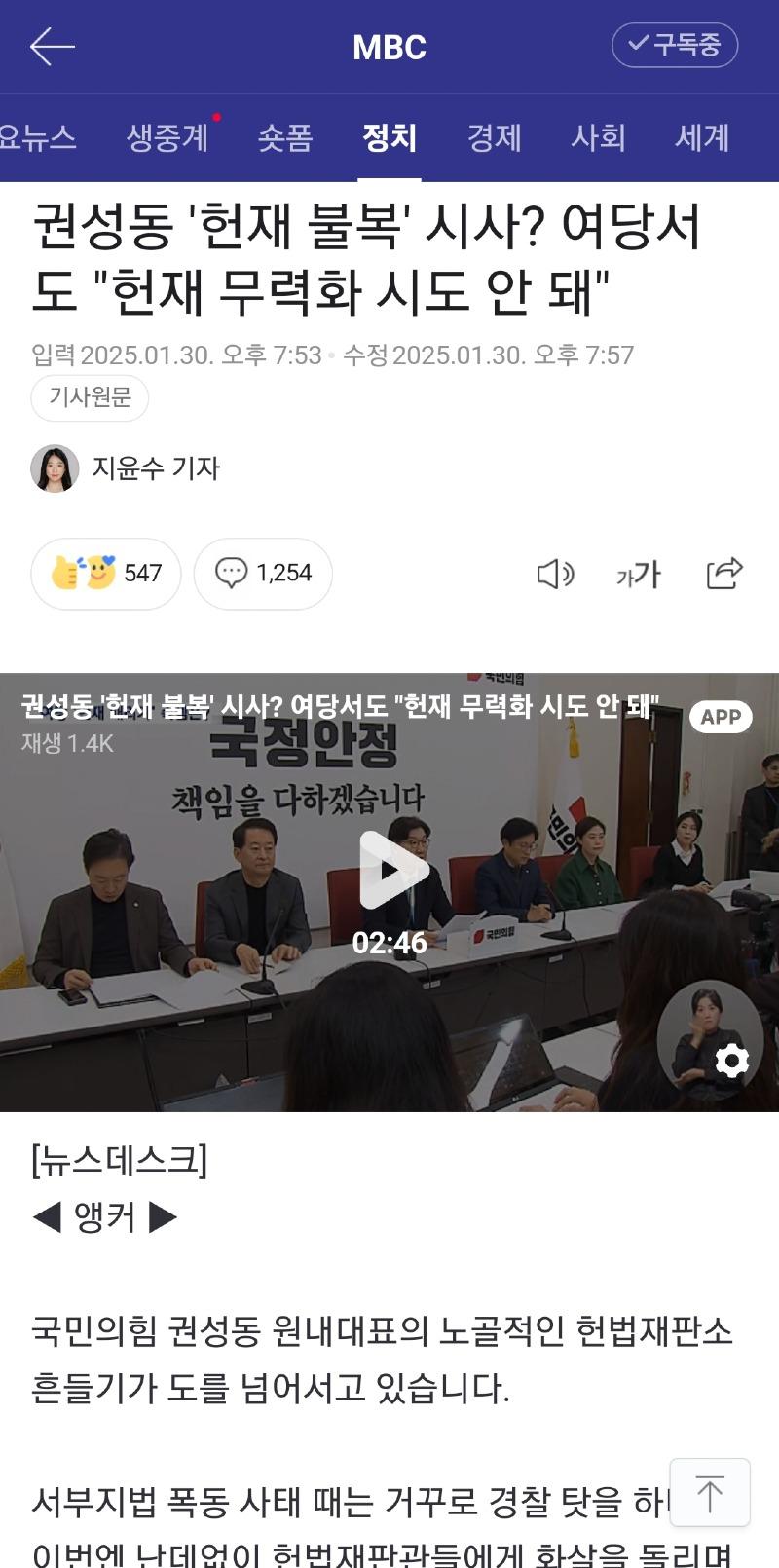Open the comments button showing 1,254
This screenshot has height=1568, width=779.
(263, 573)
